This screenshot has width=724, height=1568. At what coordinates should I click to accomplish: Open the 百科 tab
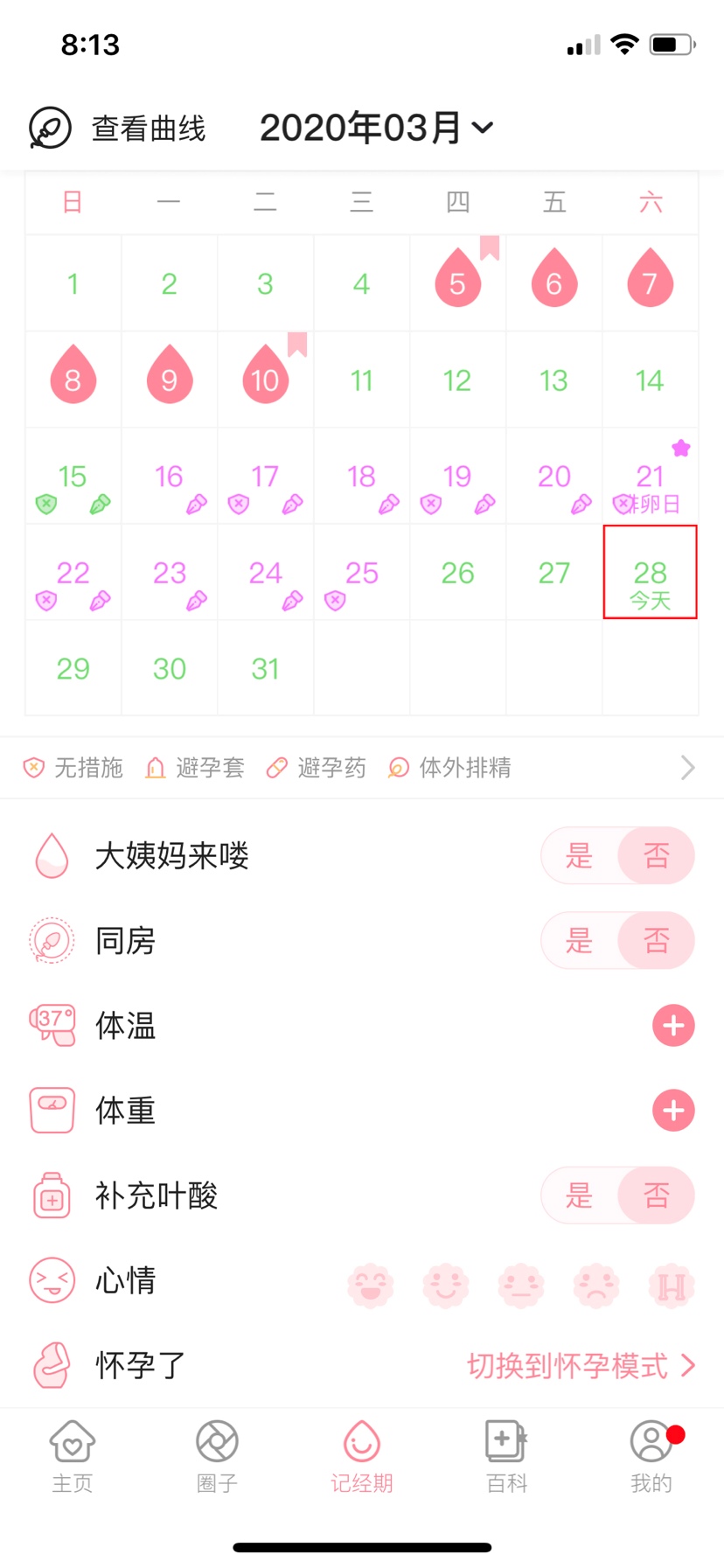point(506,1456)
